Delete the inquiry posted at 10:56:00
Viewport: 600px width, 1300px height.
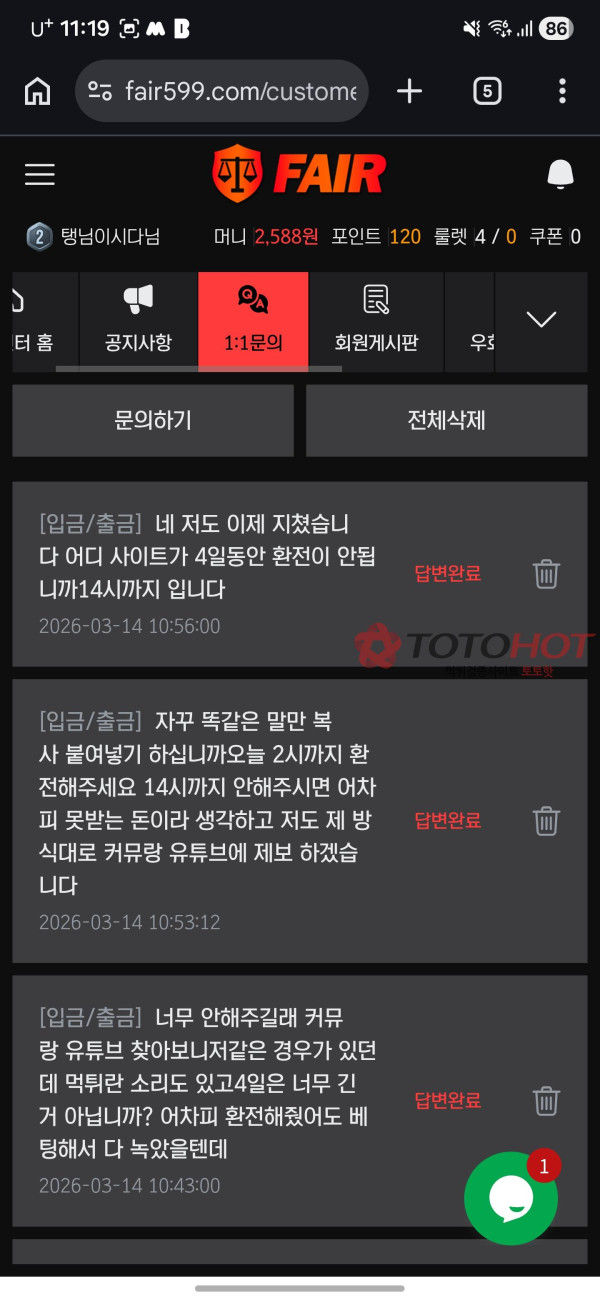click(x=546, y=573)
